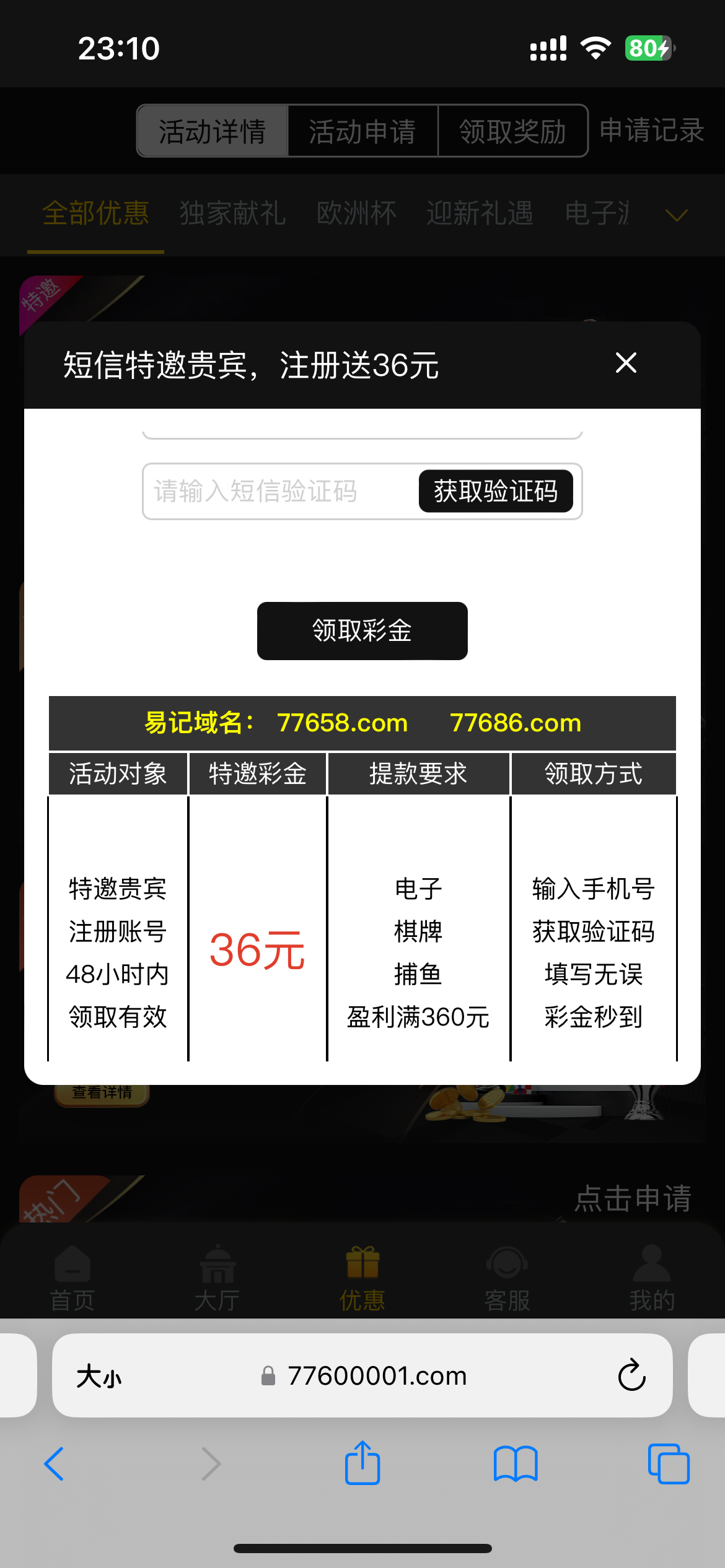Viewport: 725px width, 1568px height.
Task: Open Safari's share sheet
Action: pyautogui.click(x=362, y=1464)
